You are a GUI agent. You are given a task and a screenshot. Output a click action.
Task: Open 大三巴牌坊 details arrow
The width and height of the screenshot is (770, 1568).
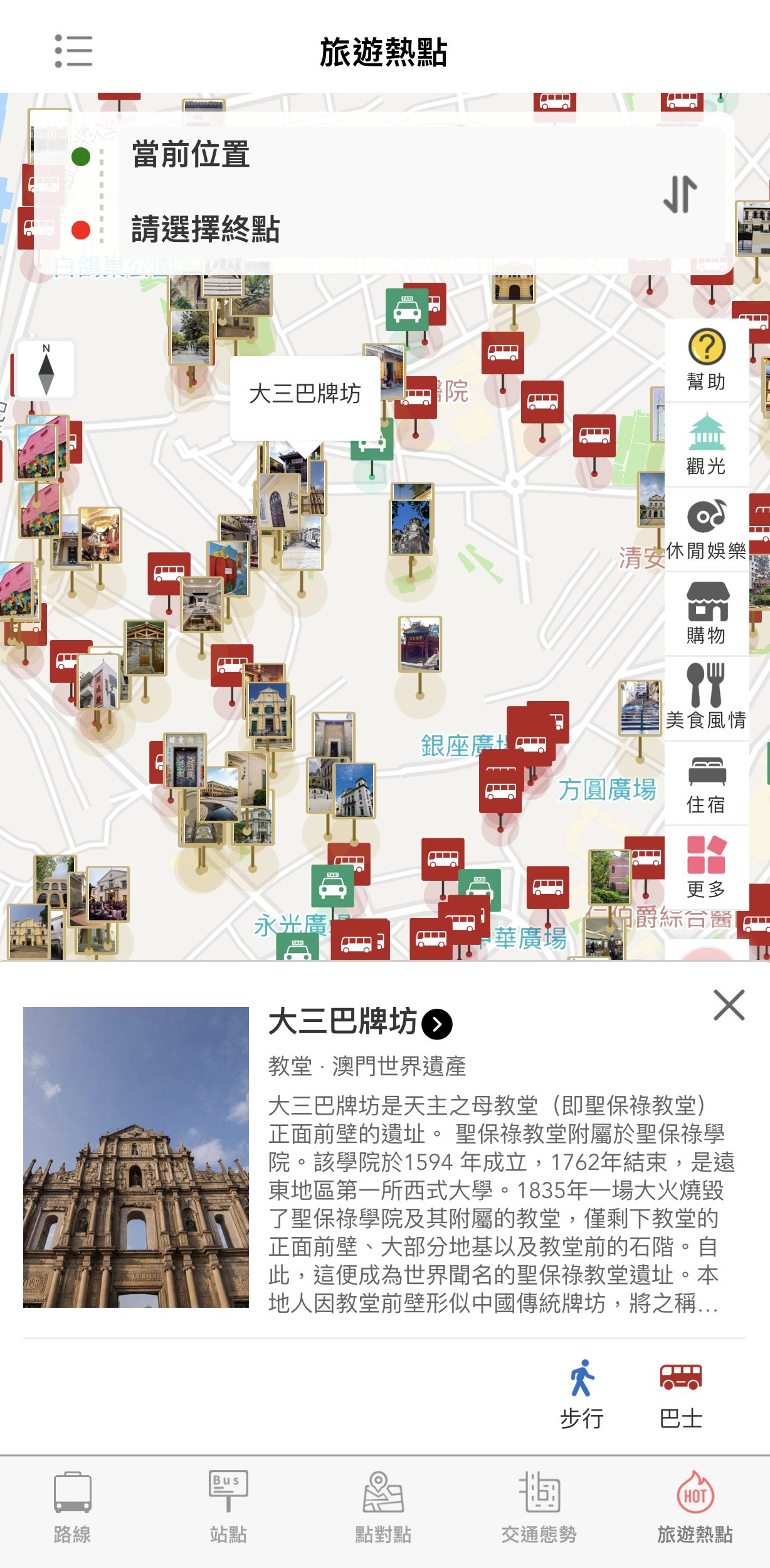pyautogui.click(x=437, y=1024)
